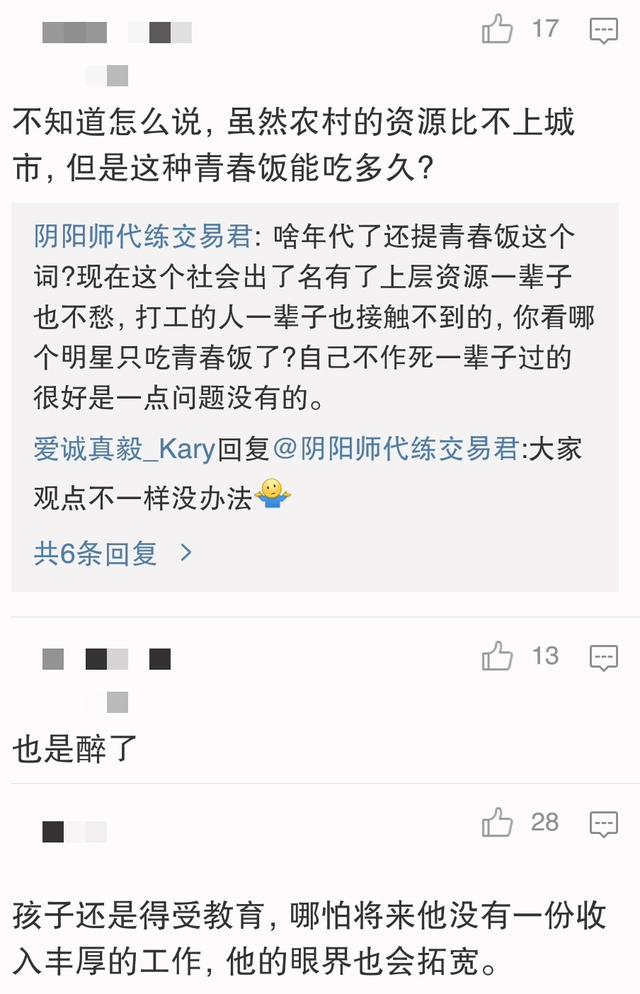Screen dimensions: 640x994
Task: Open 阴阳师代练交易君's profile from the first reply
Action: (145, 238)
